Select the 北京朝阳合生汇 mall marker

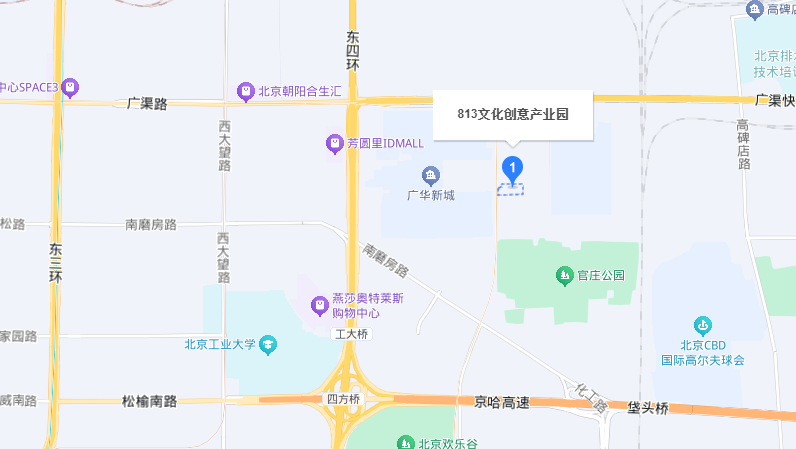(x=246, y=92)
